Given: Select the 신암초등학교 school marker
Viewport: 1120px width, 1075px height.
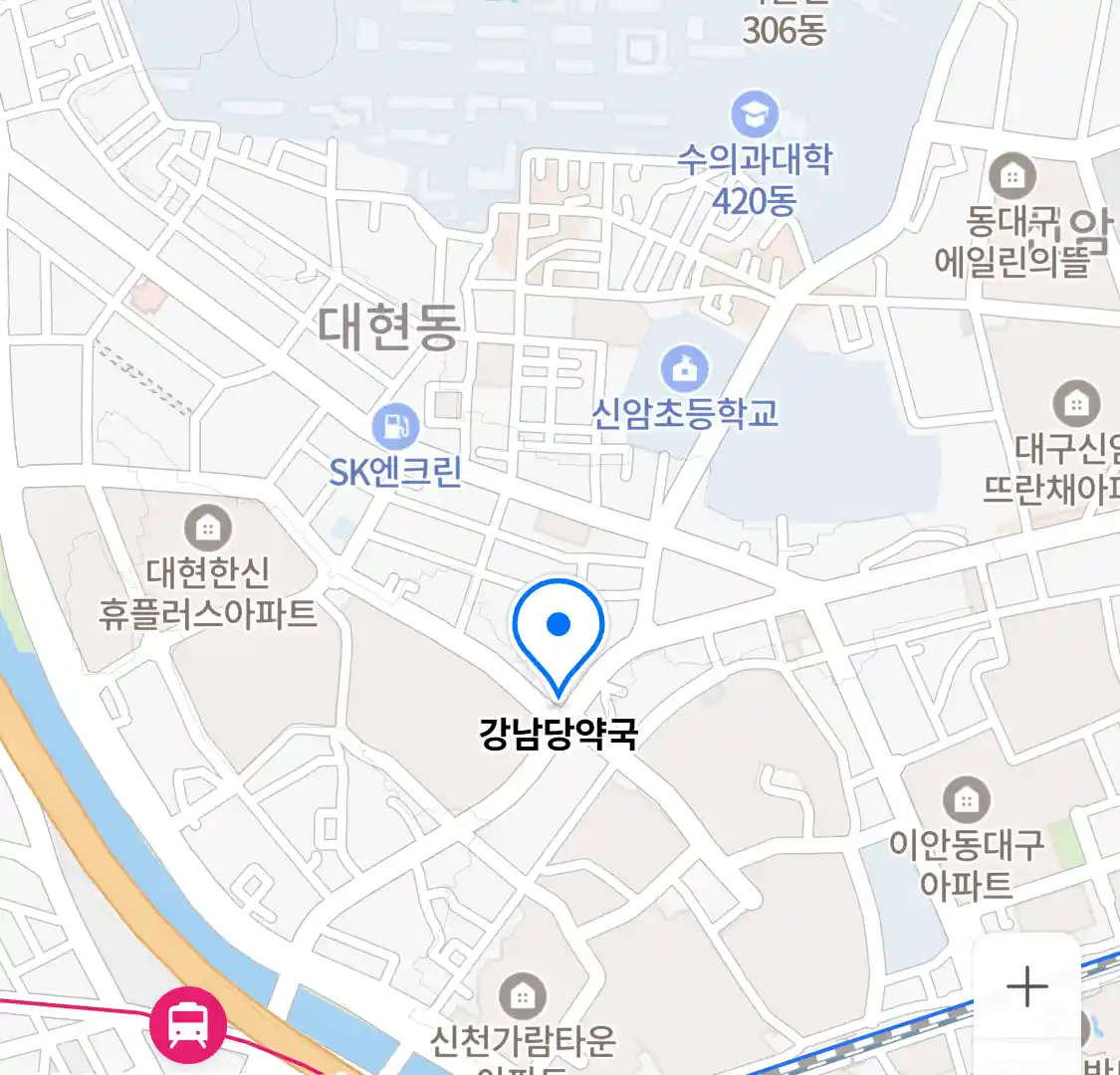Looking at the screenshot, I should coord(684,369).
